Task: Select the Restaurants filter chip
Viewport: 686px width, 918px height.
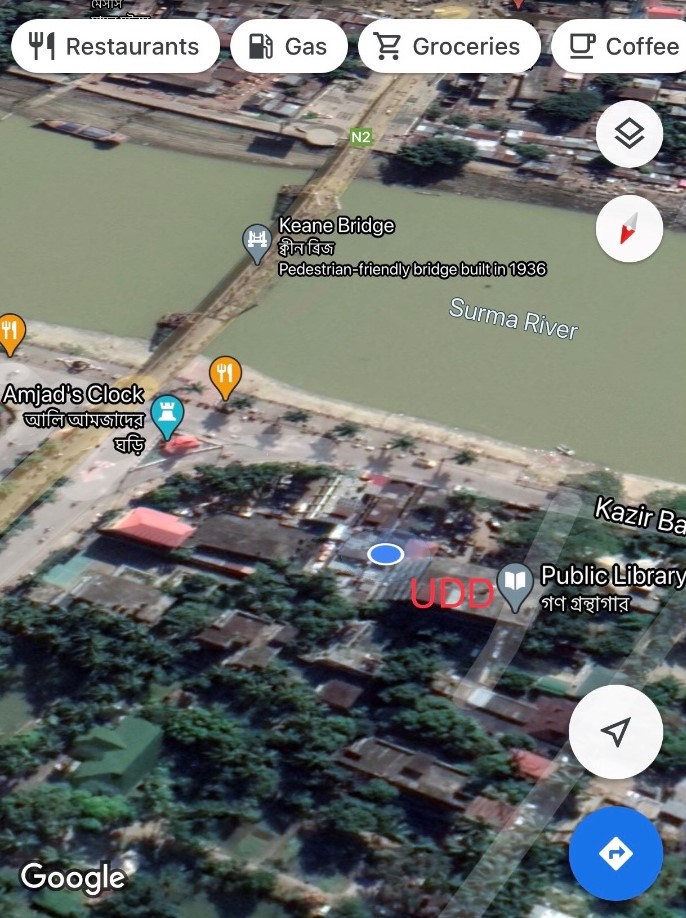Action: point(115,46)
